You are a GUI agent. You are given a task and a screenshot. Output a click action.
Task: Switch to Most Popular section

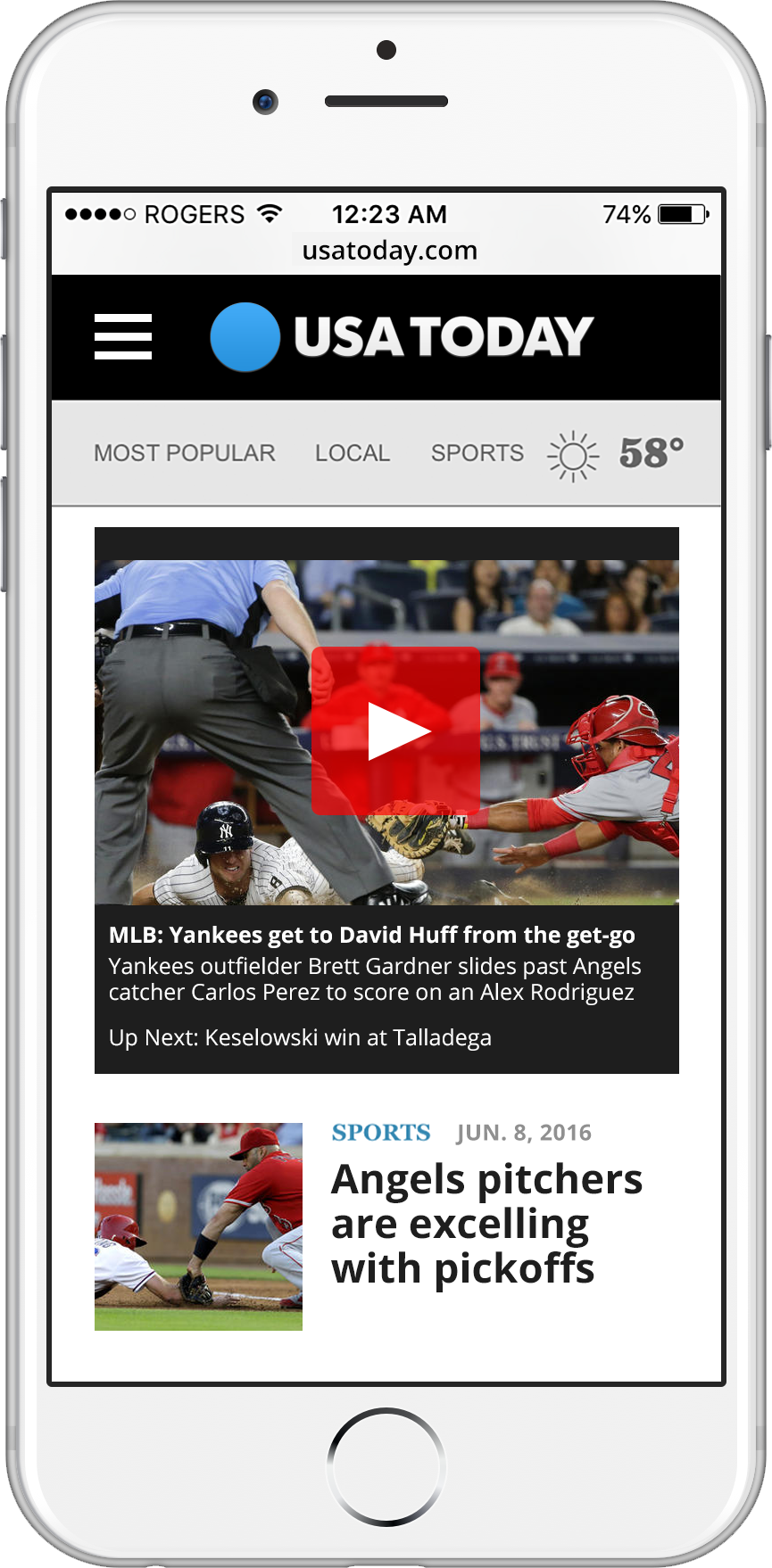coord(185,453)
